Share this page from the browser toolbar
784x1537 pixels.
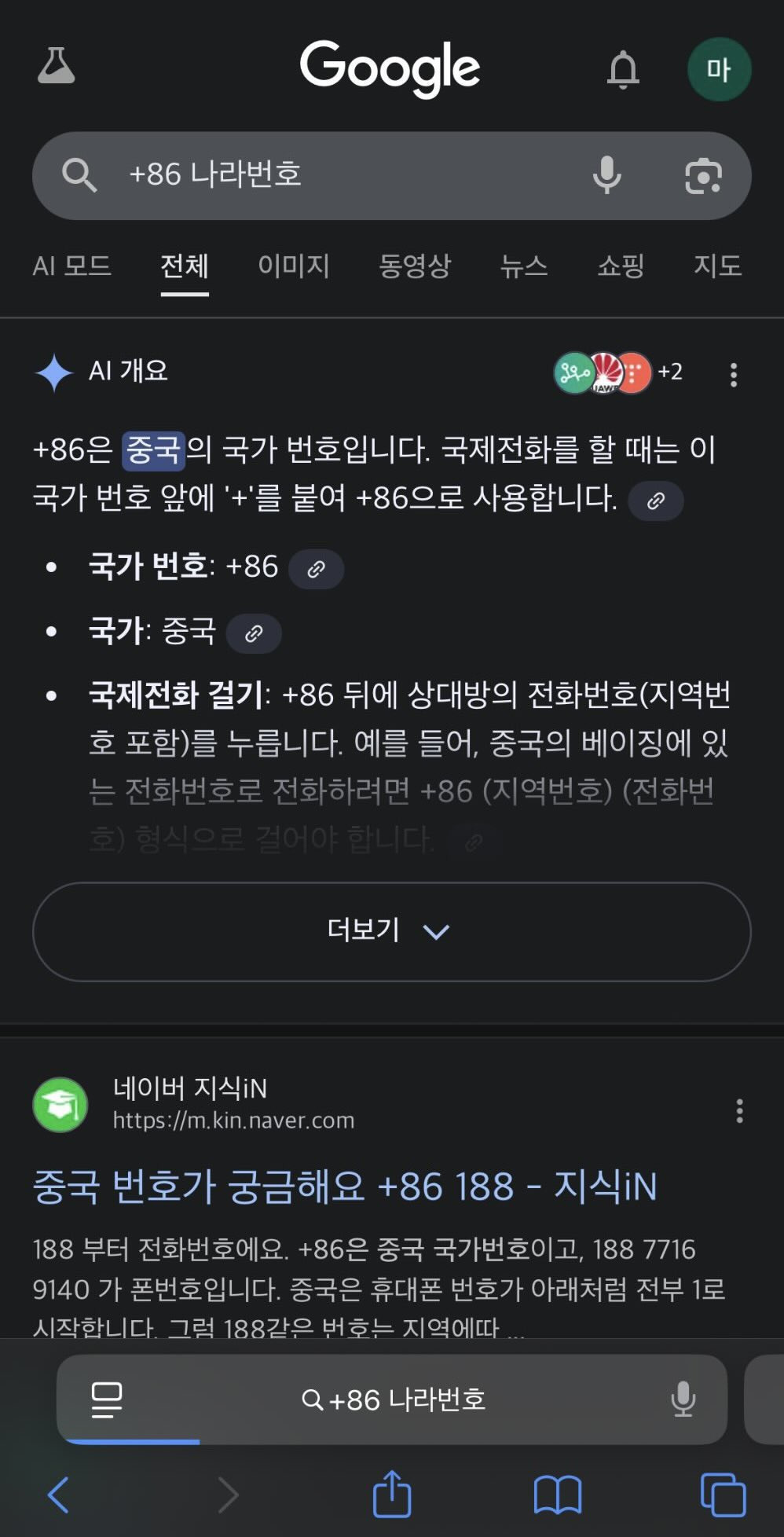(x=392, y=1494)
